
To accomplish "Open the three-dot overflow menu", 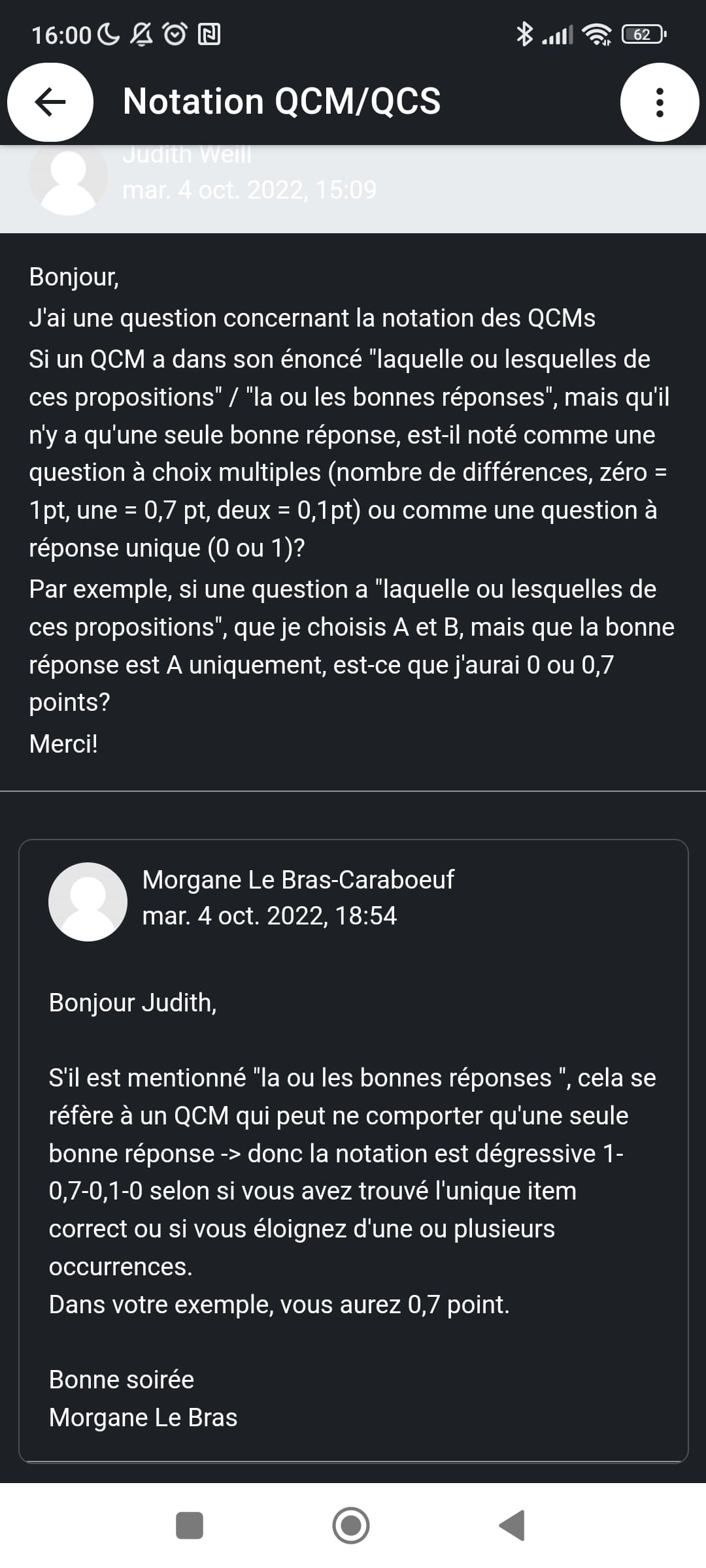I will [x=659, y=102].
